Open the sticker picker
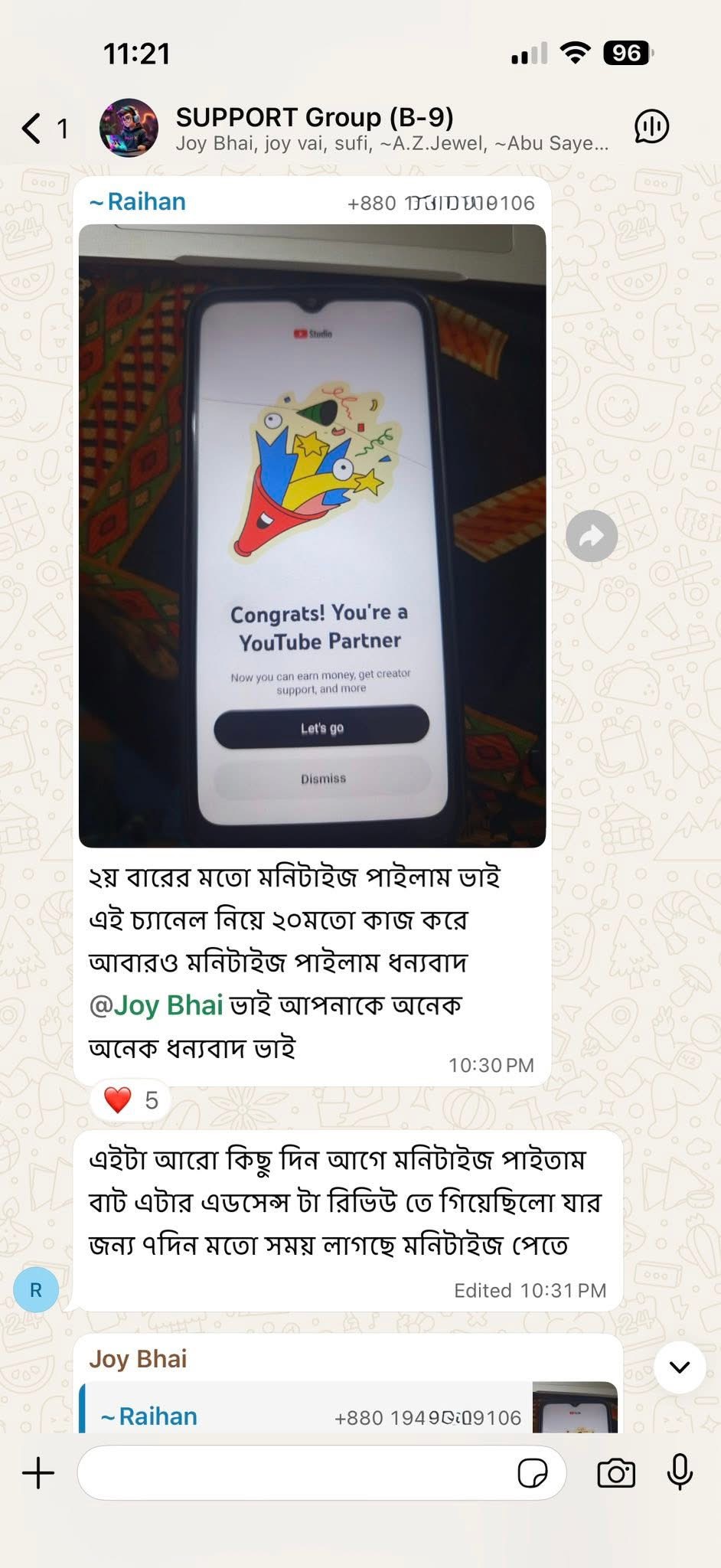Screen dimensions: 721x1568 (x=533, y=1473)
